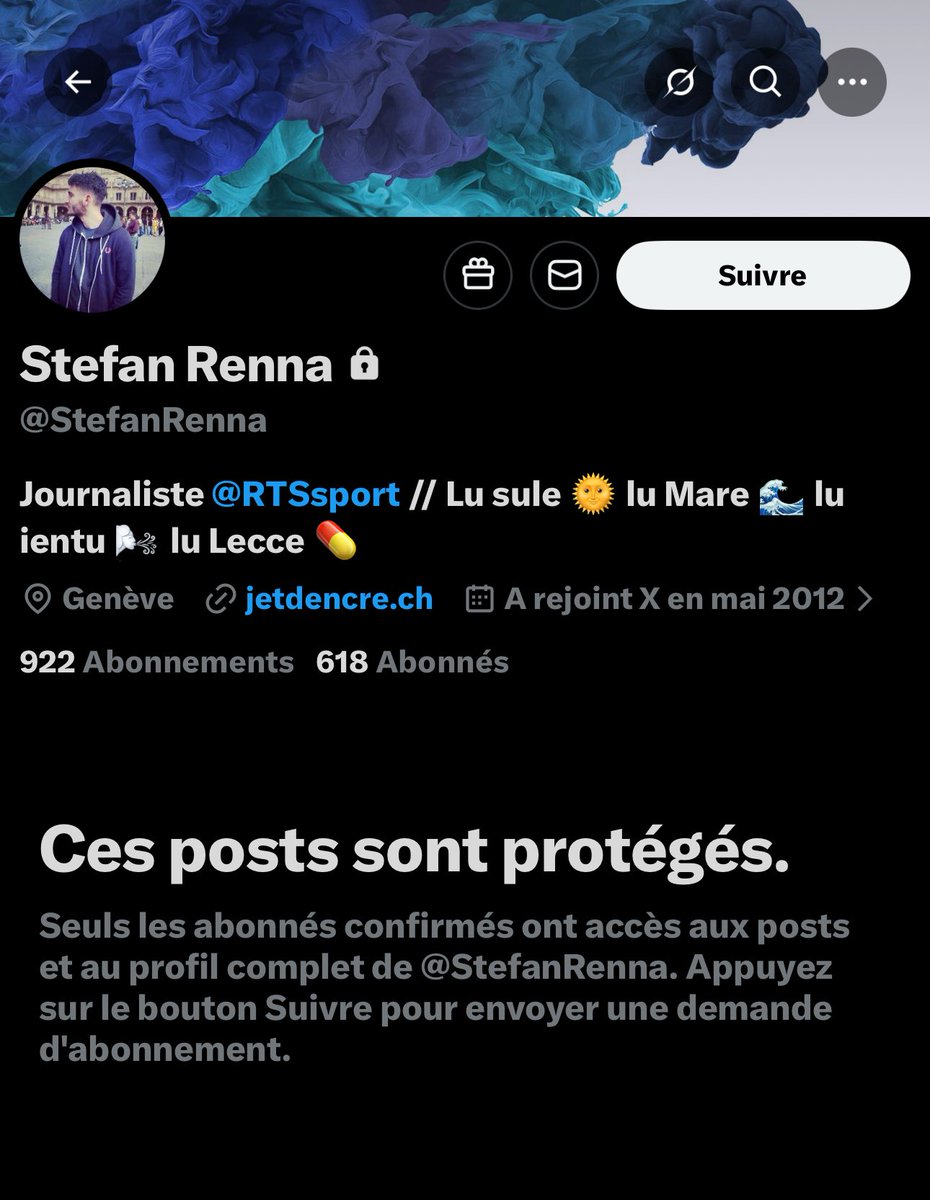
Task: View the 618 Abonnés list
Action: click(x=412, y=662)
